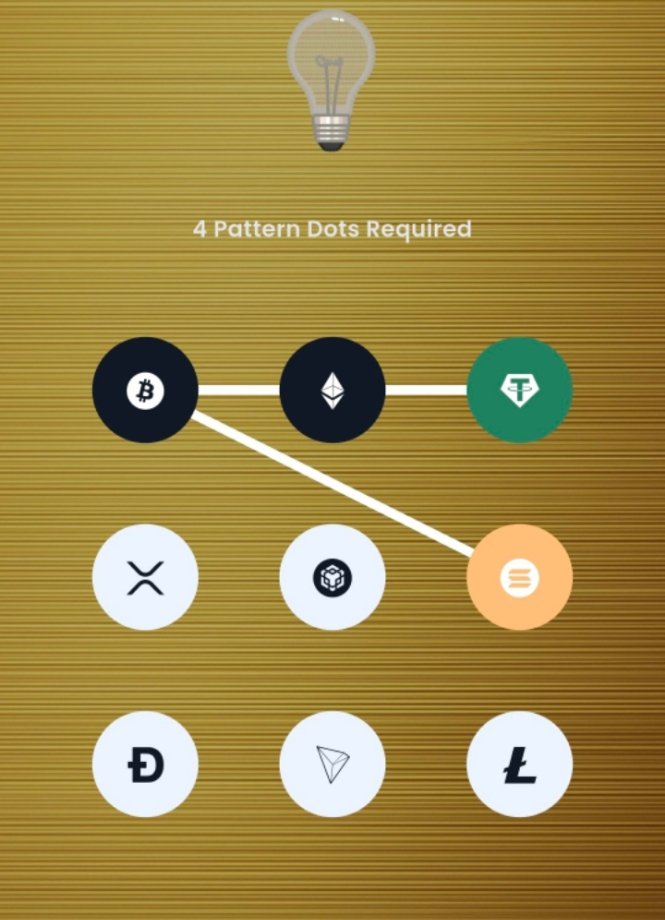This screenshot has height=920, width=665.
Task: Select the BNB cube pattern dot
Action: (332, 577)
